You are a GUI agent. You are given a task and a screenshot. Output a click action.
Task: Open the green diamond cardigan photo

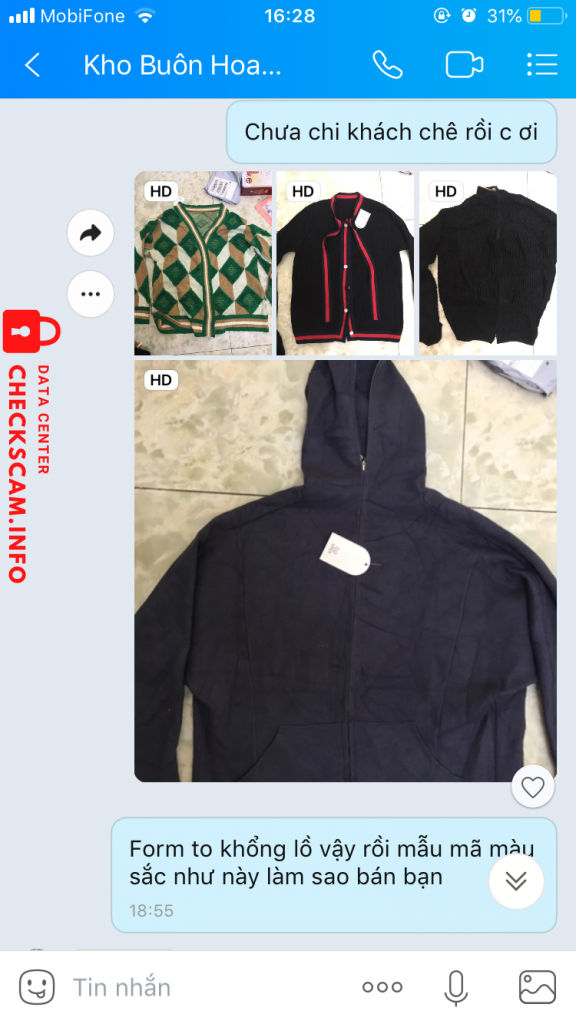[x=203, y=263]
